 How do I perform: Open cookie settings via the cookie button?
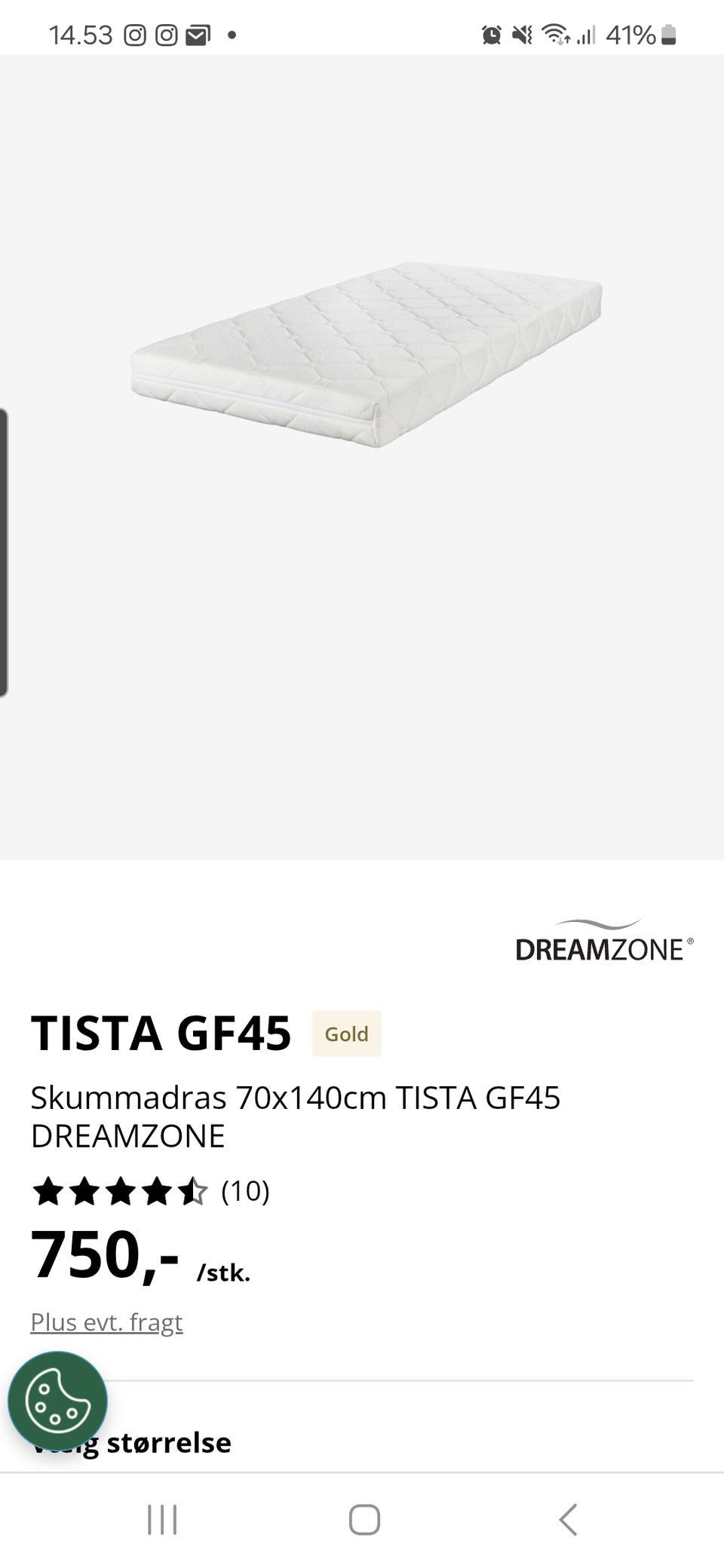[x=57, y=1401]
